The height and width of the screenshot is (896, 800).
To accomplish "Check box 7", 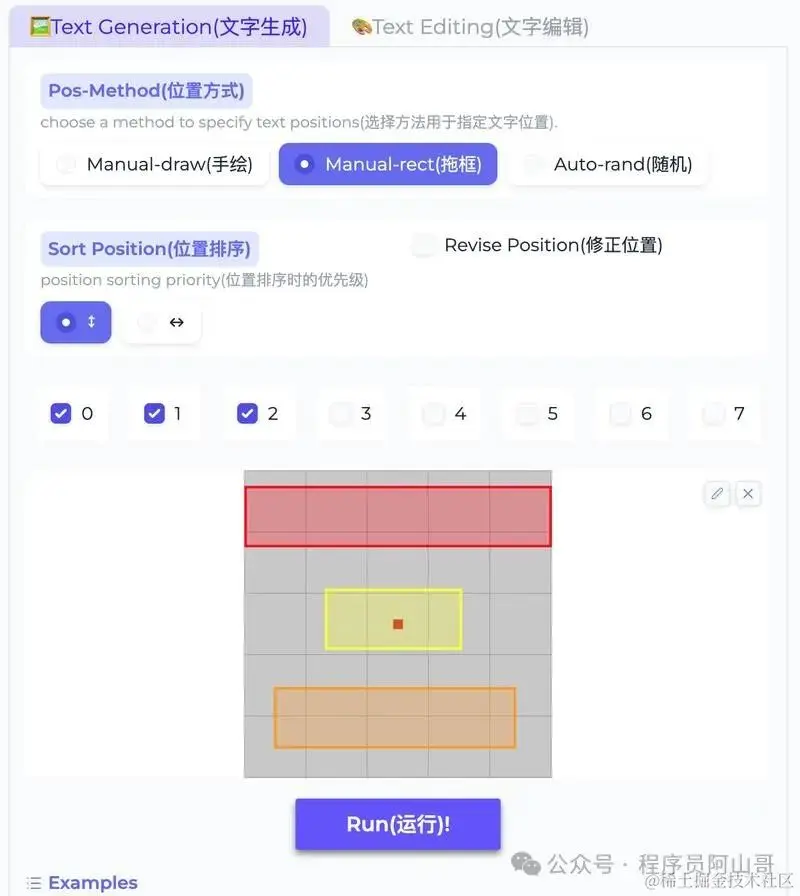I will 713,413.
